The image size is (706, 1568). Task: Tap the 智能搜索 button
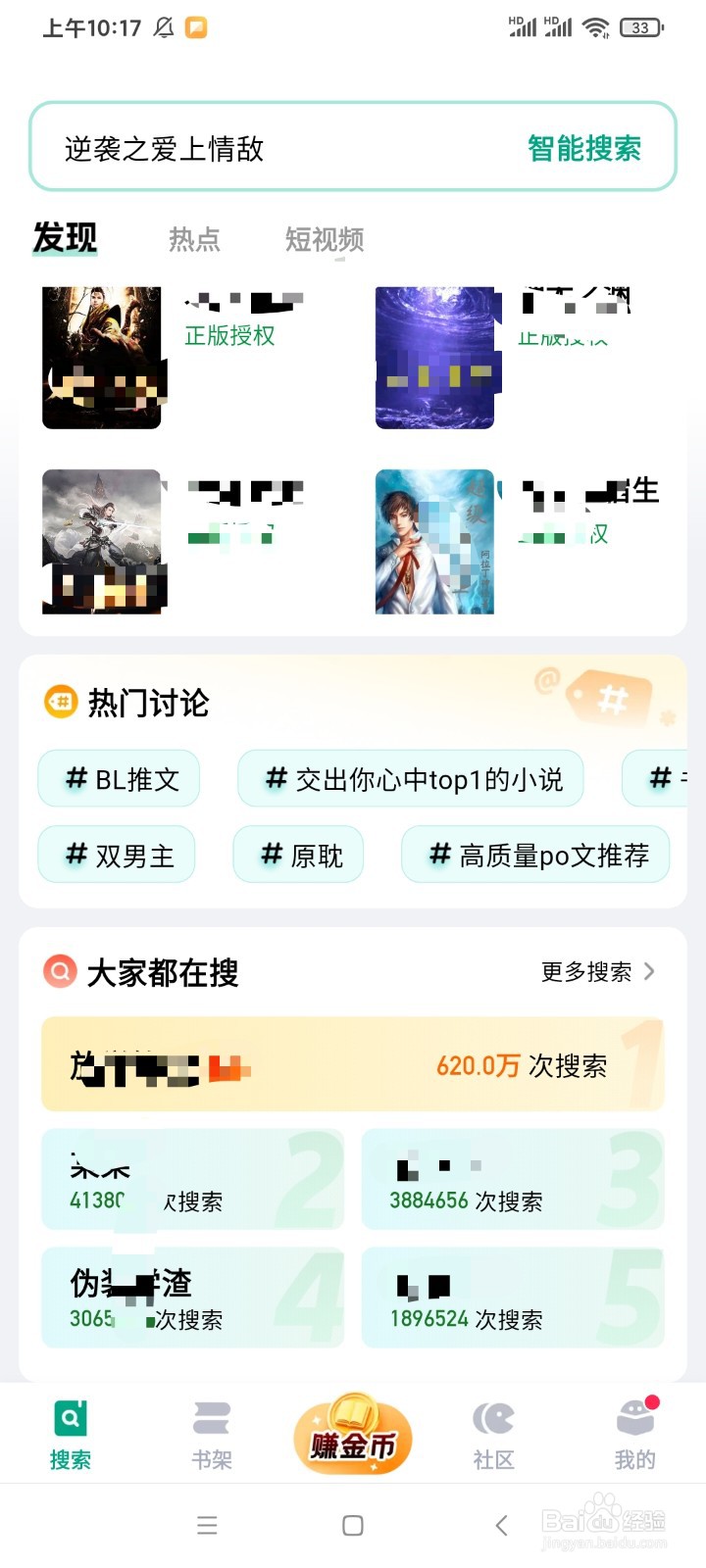pyautogui.click(x=583, y=148)
